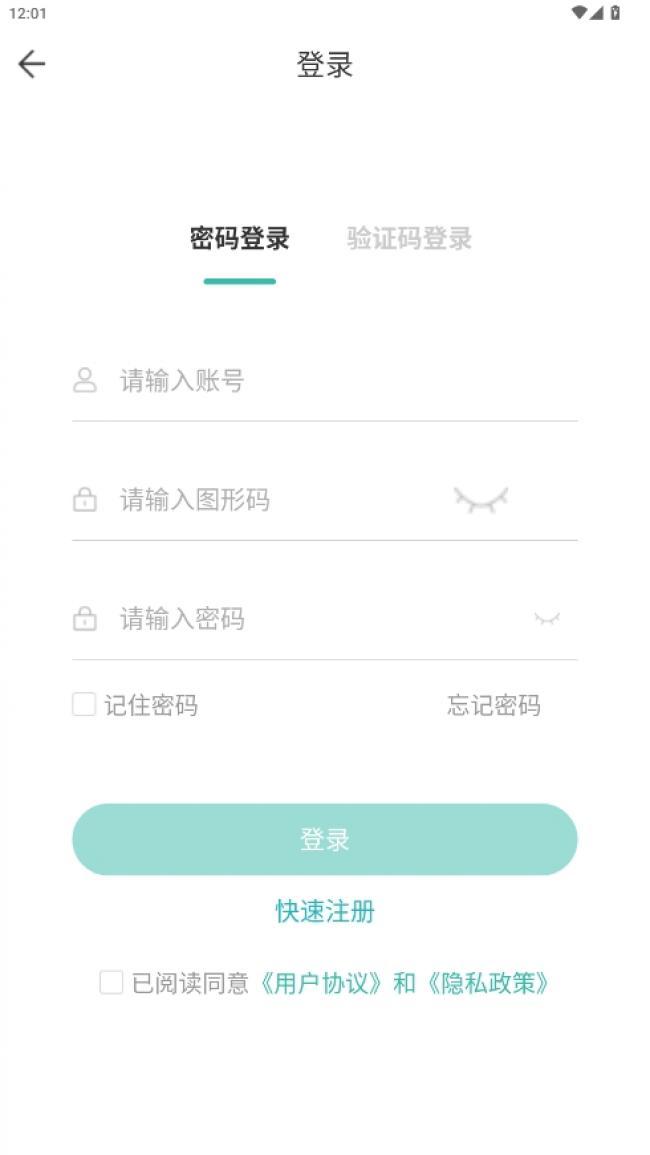650x1155 pixels.
Task: Open the 忘记密码 link
Action: click(x=494, y=706)
